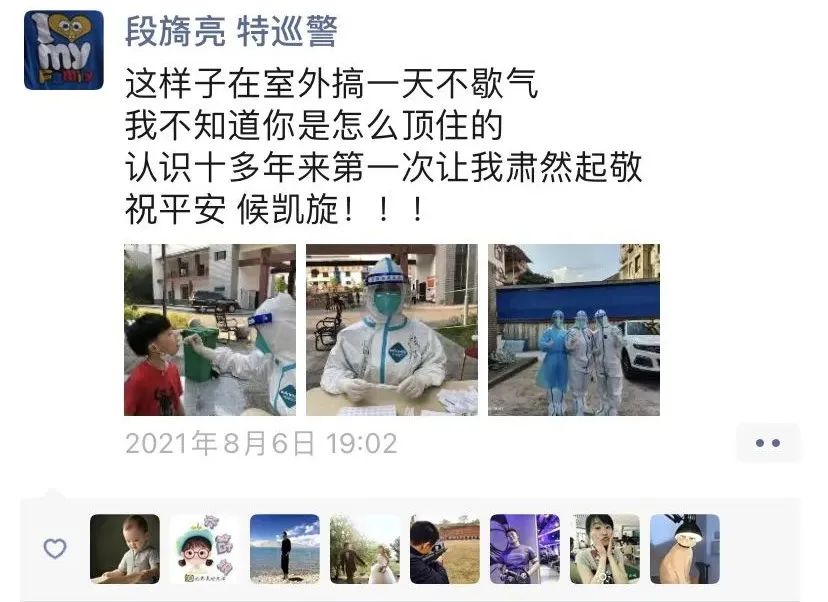The image size is (828, 602).
Task: Open liker avatar with person by the sea
Action: coord(285,549)
